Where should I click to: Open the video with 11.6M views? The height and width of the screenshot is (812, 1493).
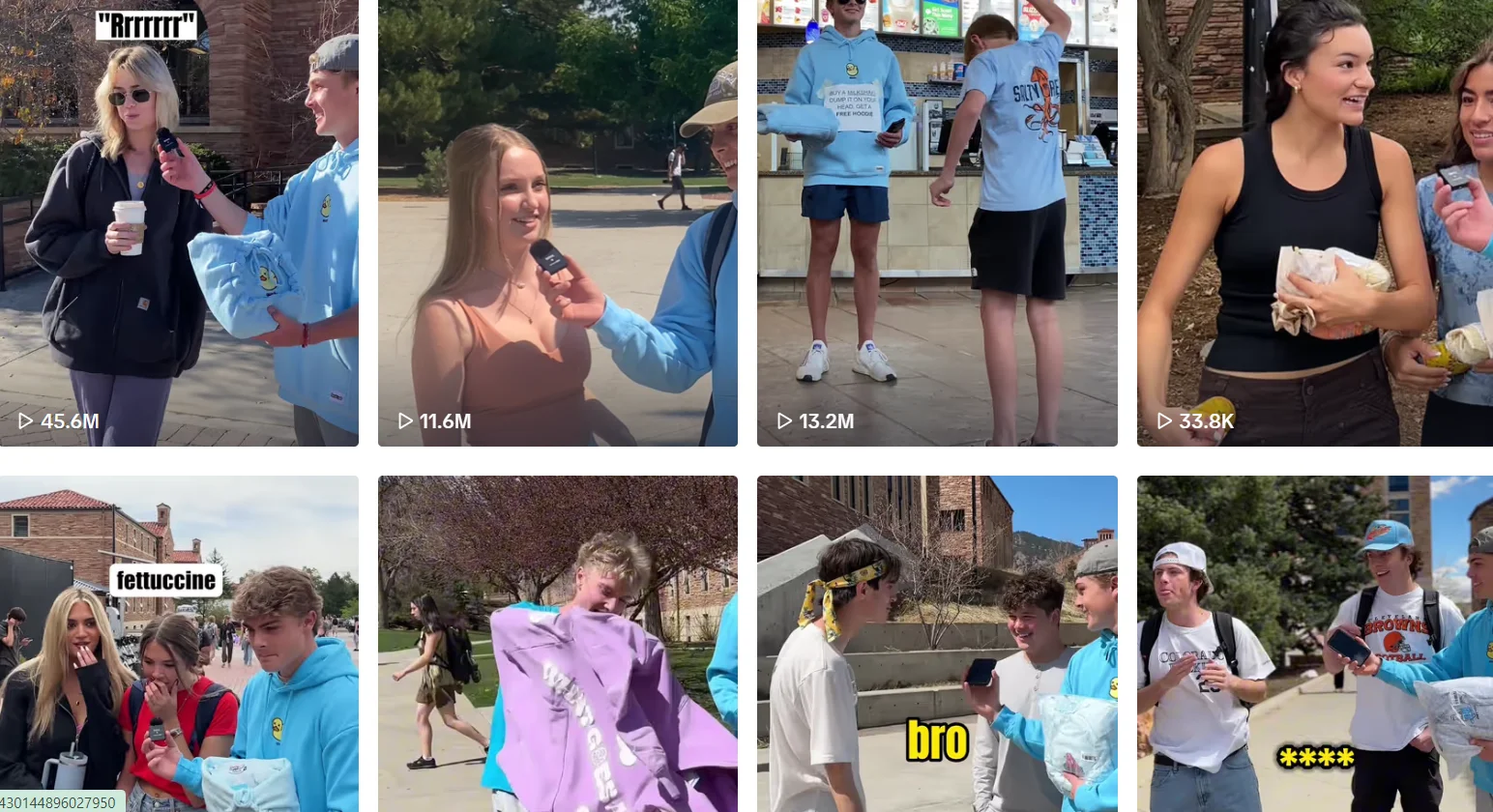(557, 222)
